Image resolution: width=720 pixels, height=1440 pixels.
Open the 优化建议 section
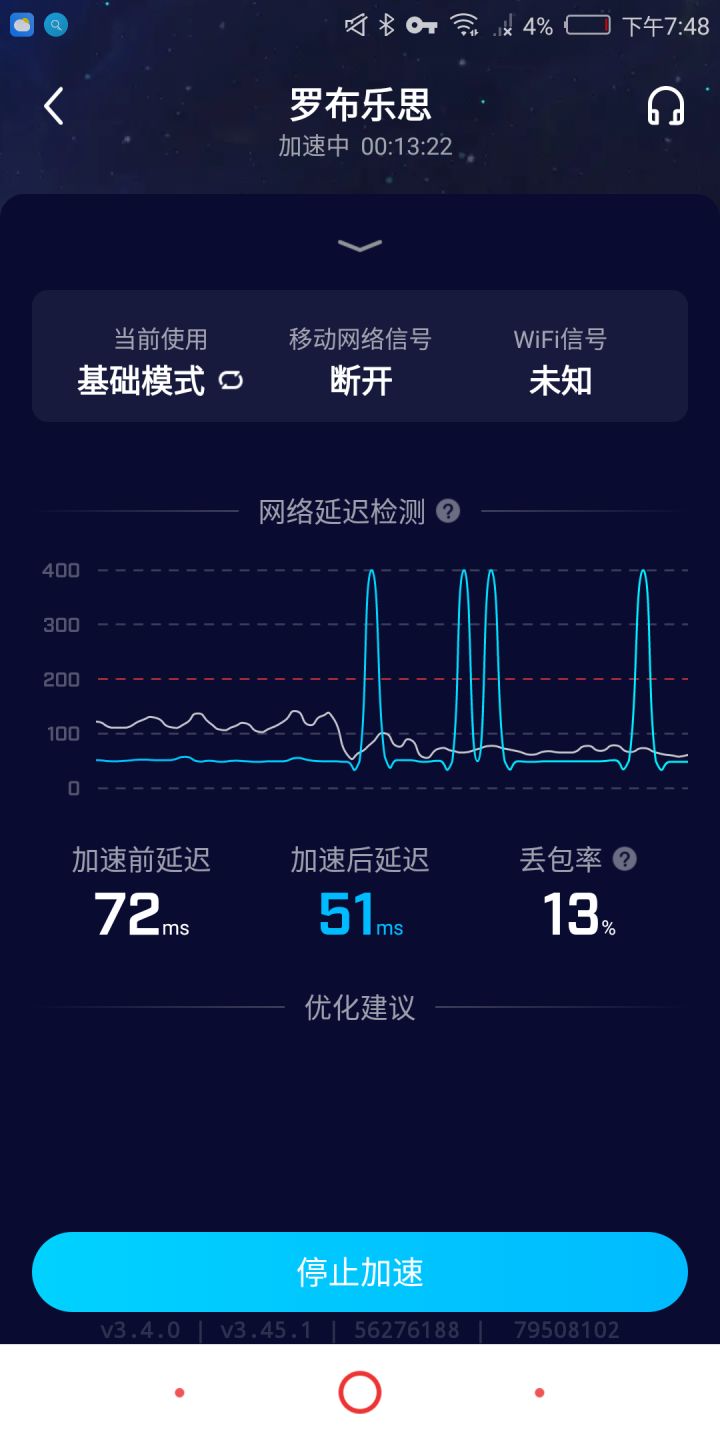359,1008
